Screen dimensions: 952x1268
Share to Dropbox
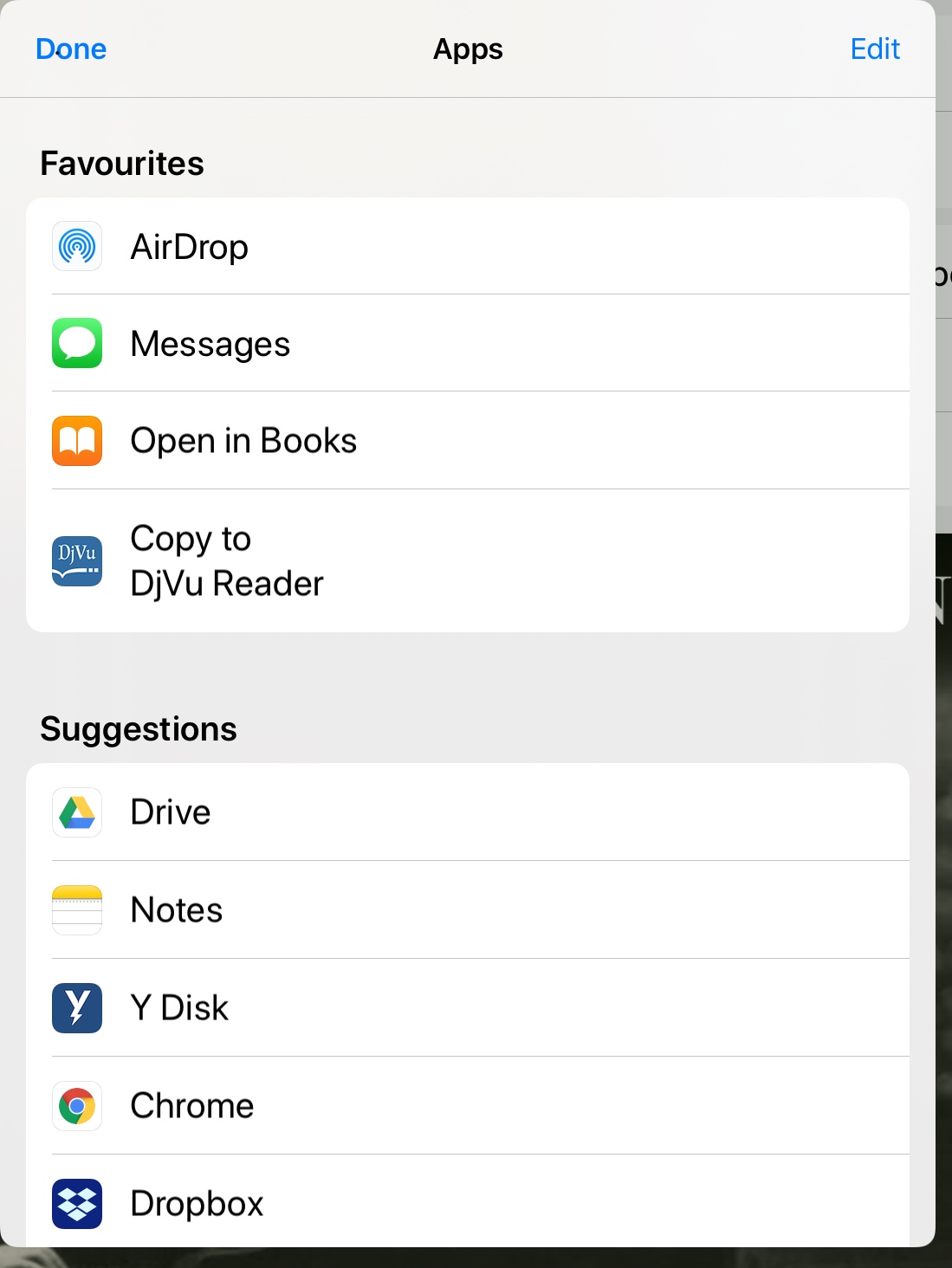468,1201
